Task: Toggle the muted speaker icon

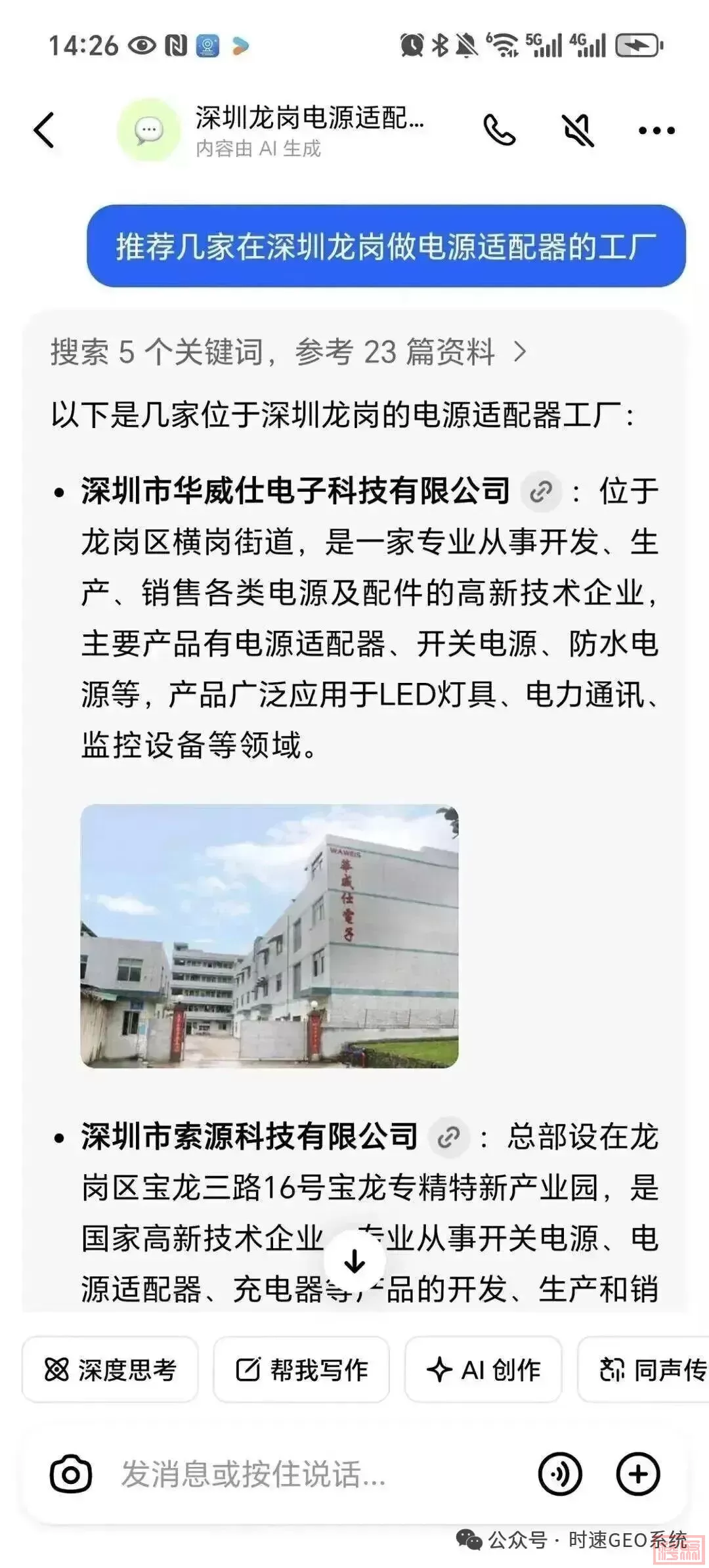Action: pos(578,130)
